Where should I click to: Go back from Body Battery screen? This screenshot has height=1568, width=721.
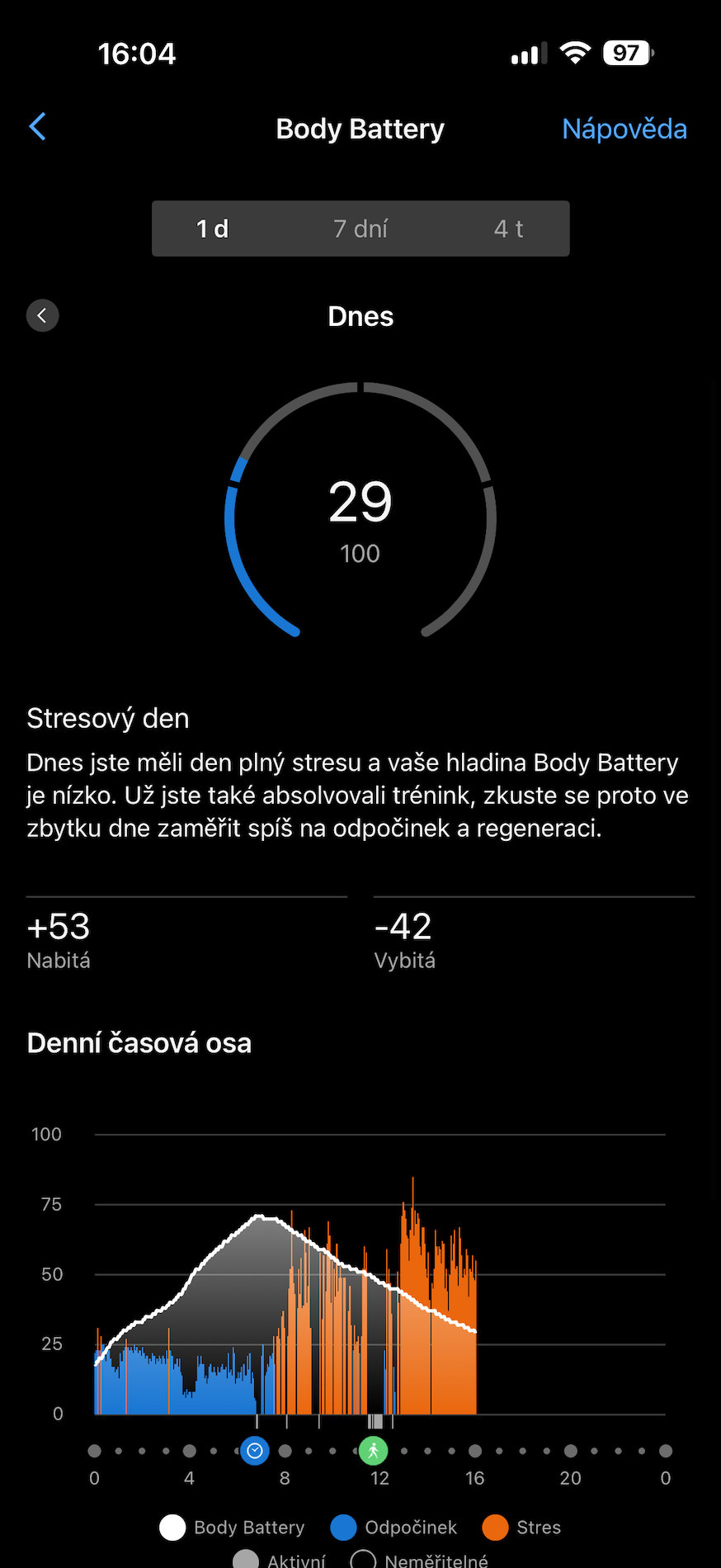[38, 127]
